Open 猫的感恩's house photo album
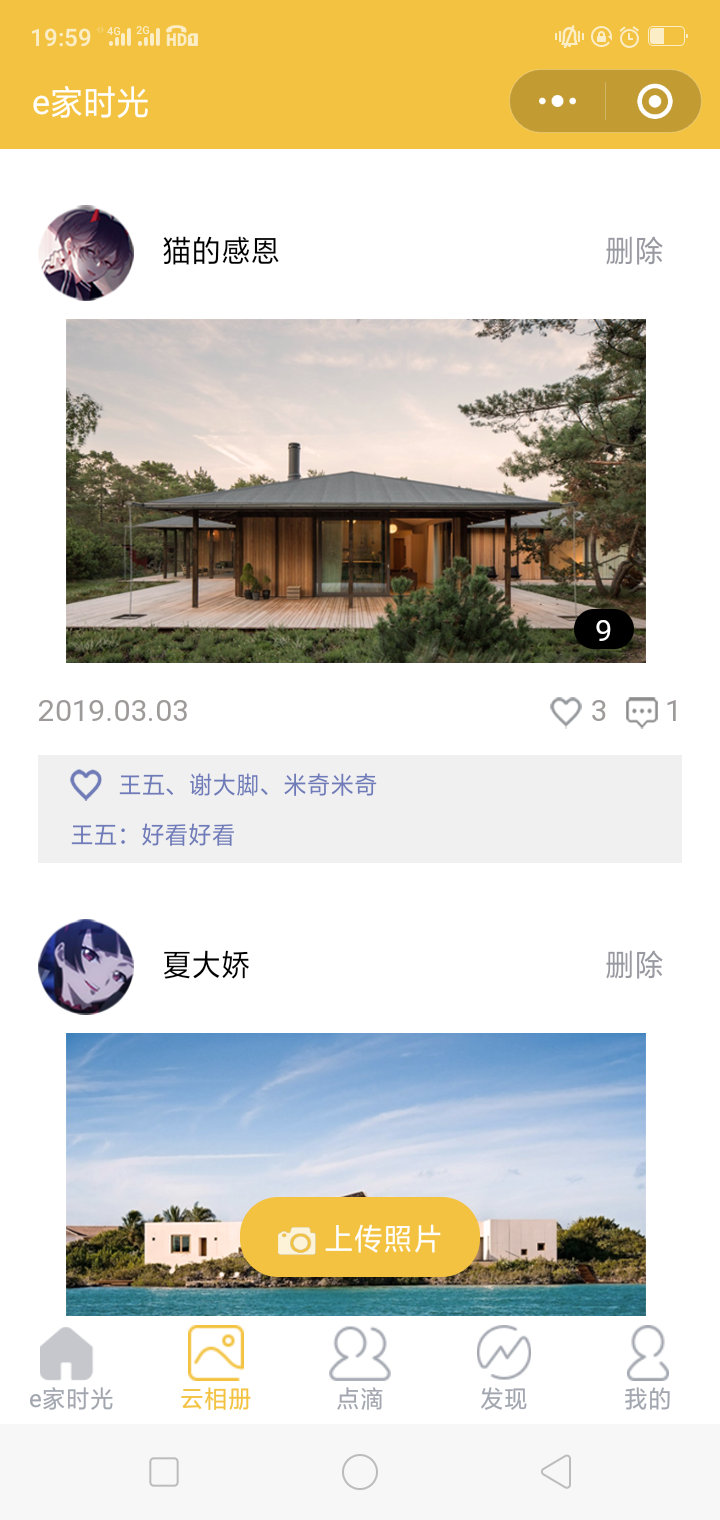720x1520 pixels. point(355,490)
